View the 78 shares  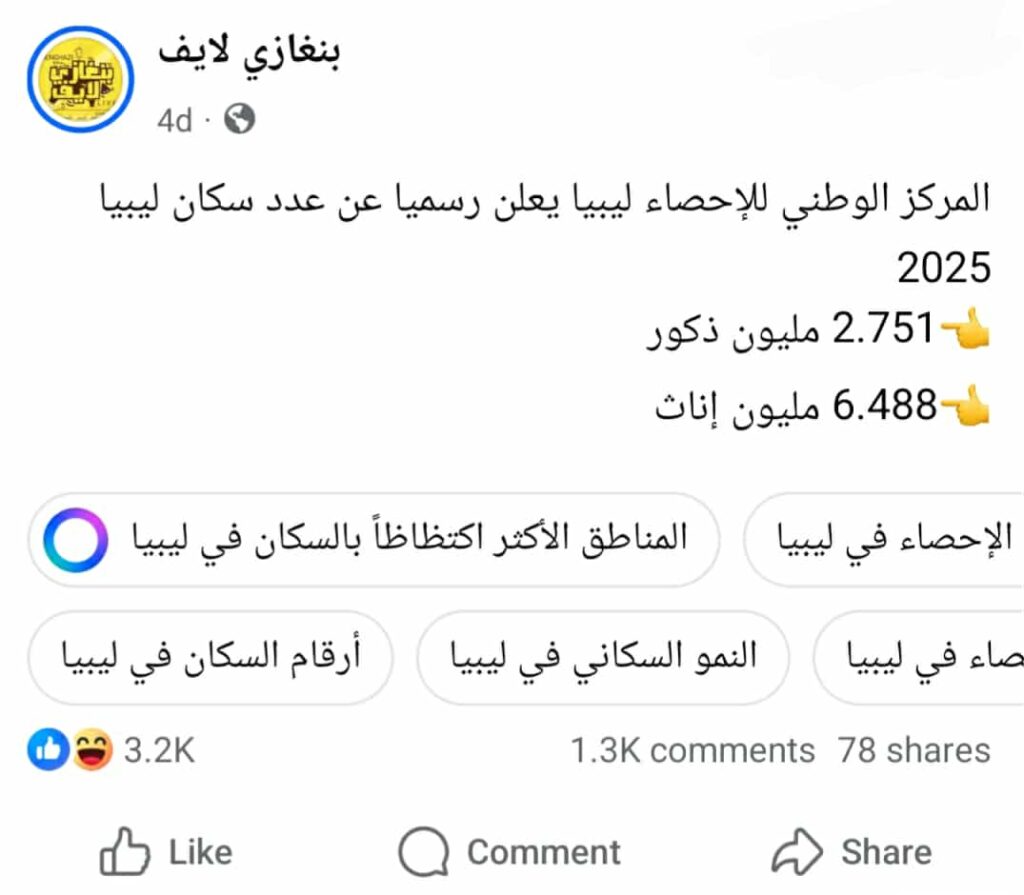[913, 750]
